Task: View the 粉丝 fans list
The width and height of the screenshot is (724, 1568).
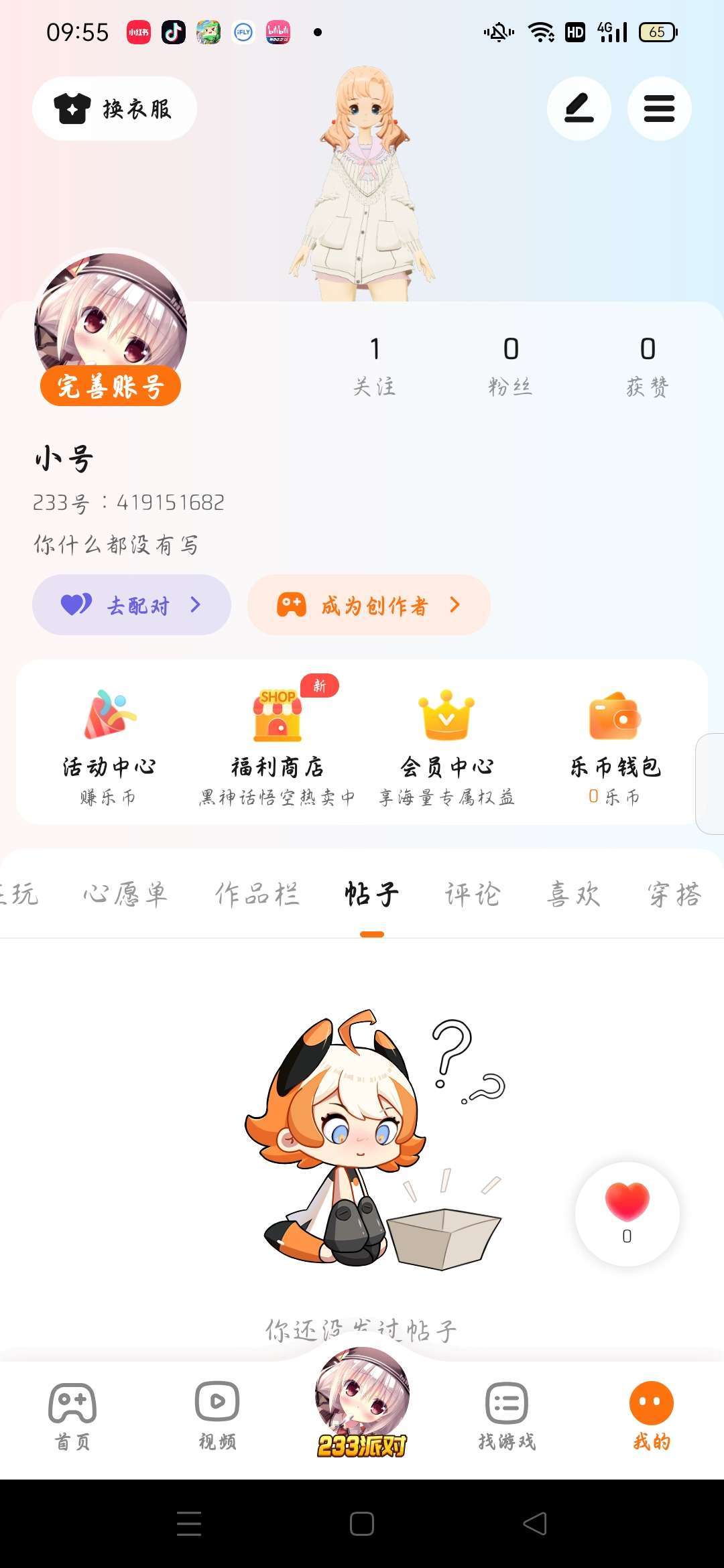Action: (x=510, y=366)
